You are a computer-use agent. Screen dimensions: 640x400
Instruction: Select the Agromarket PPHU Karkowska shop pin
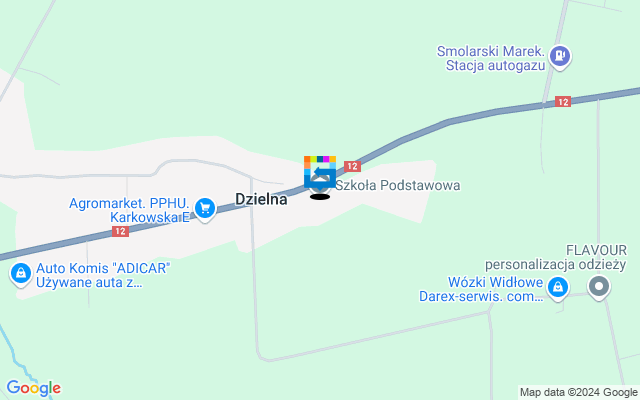coord(205,209)
